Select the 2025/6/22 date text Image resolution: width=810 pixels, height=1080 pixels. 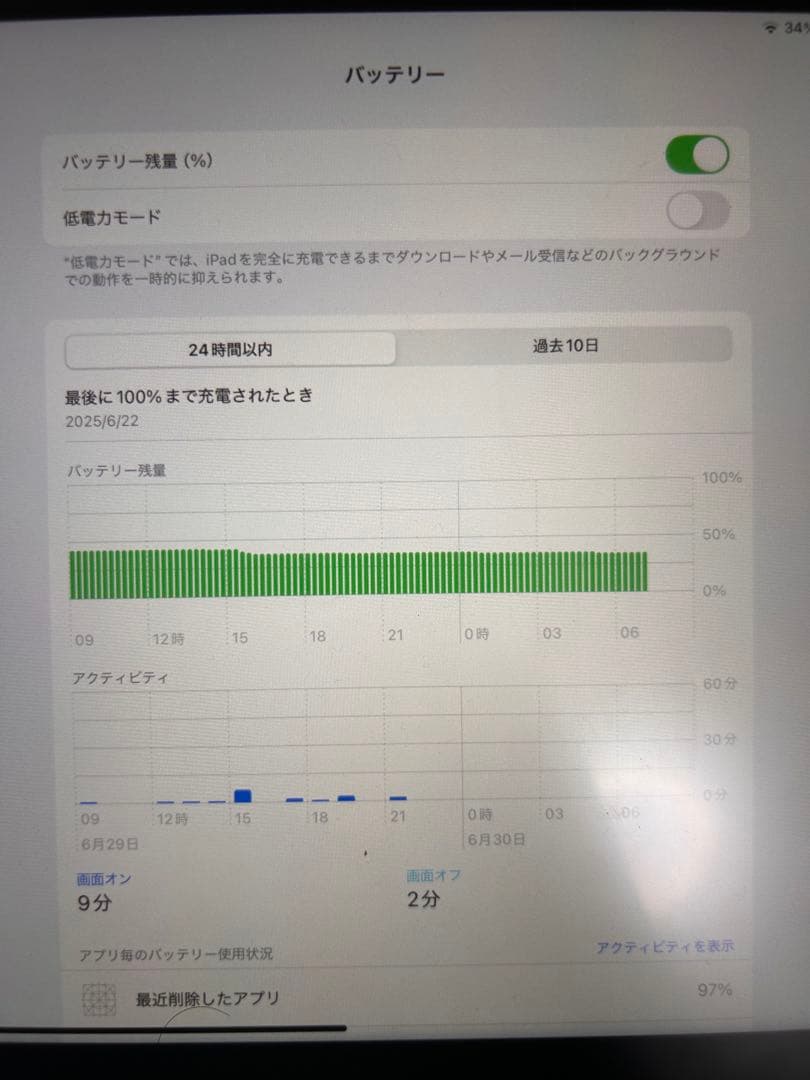101,422
